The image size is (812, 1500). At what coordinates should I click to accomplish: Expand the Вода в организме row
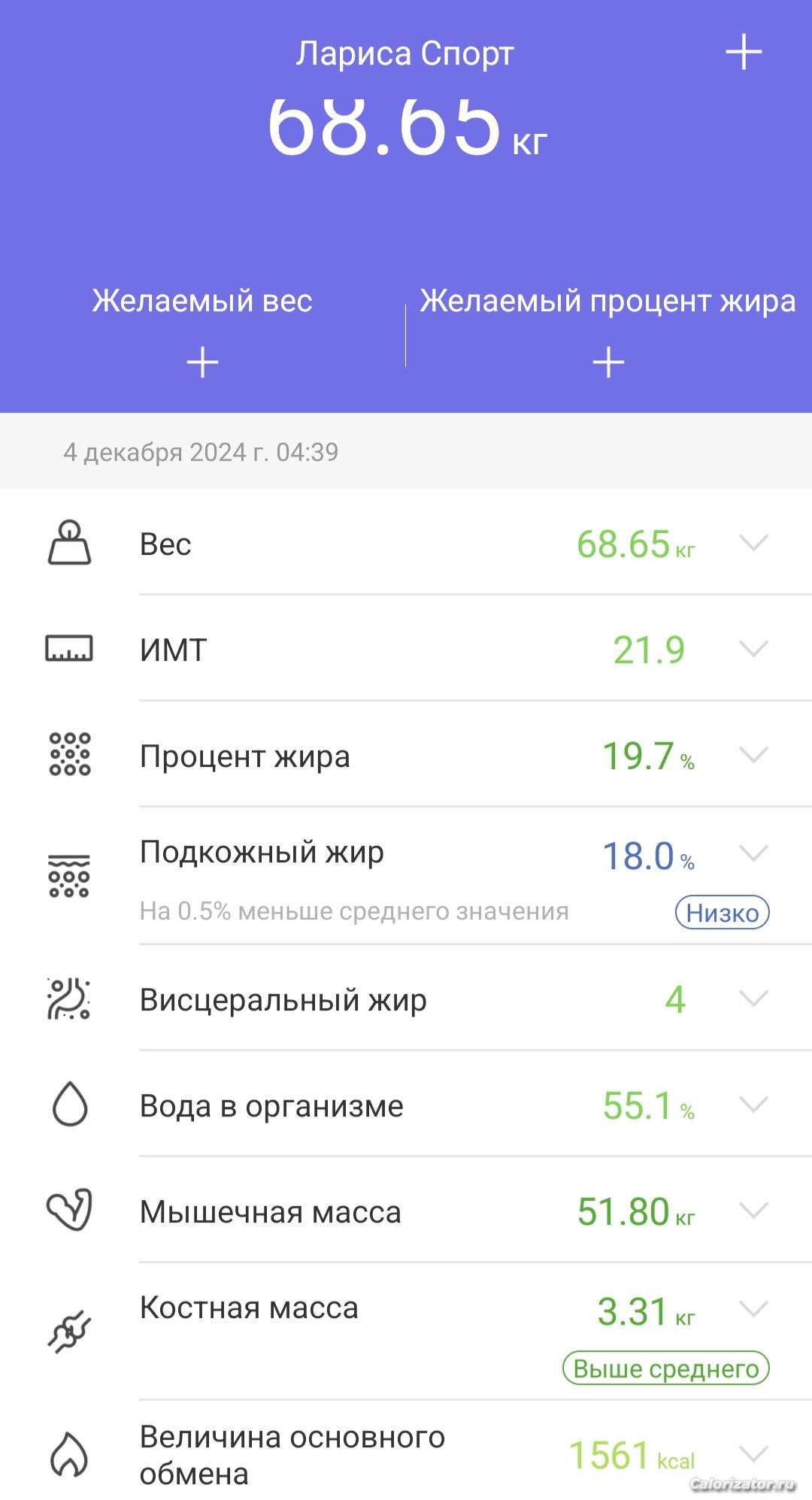753,1105
